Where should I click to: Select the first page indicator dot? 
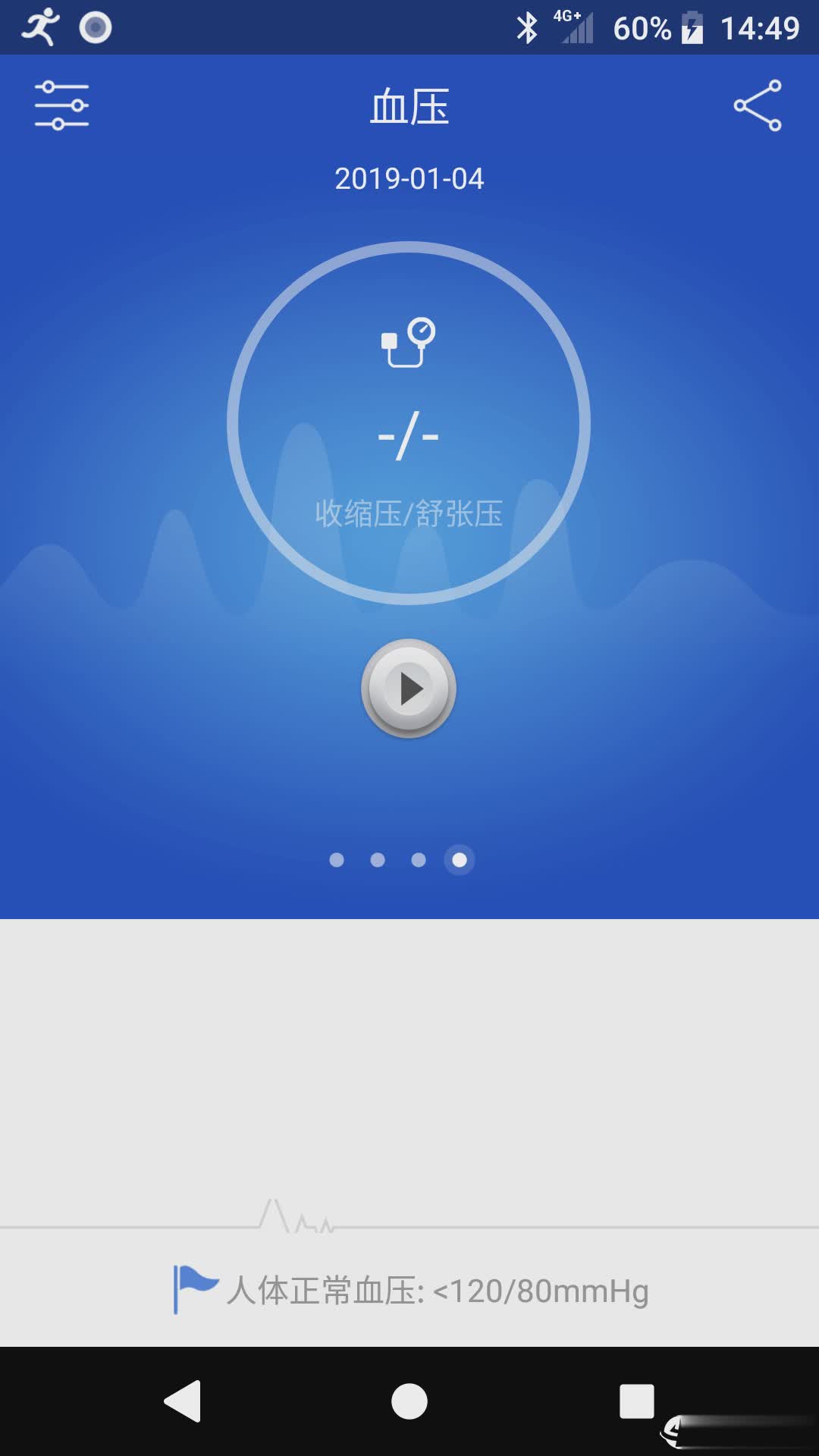(337, 860)
